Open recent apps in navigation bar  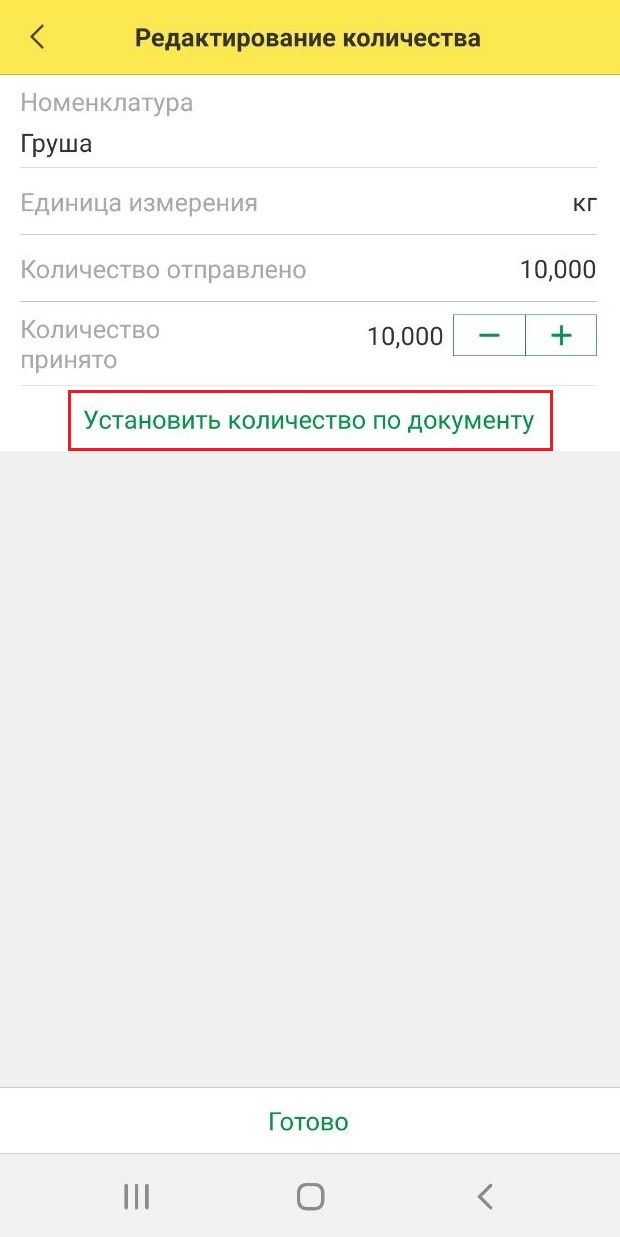(136, 1196)
